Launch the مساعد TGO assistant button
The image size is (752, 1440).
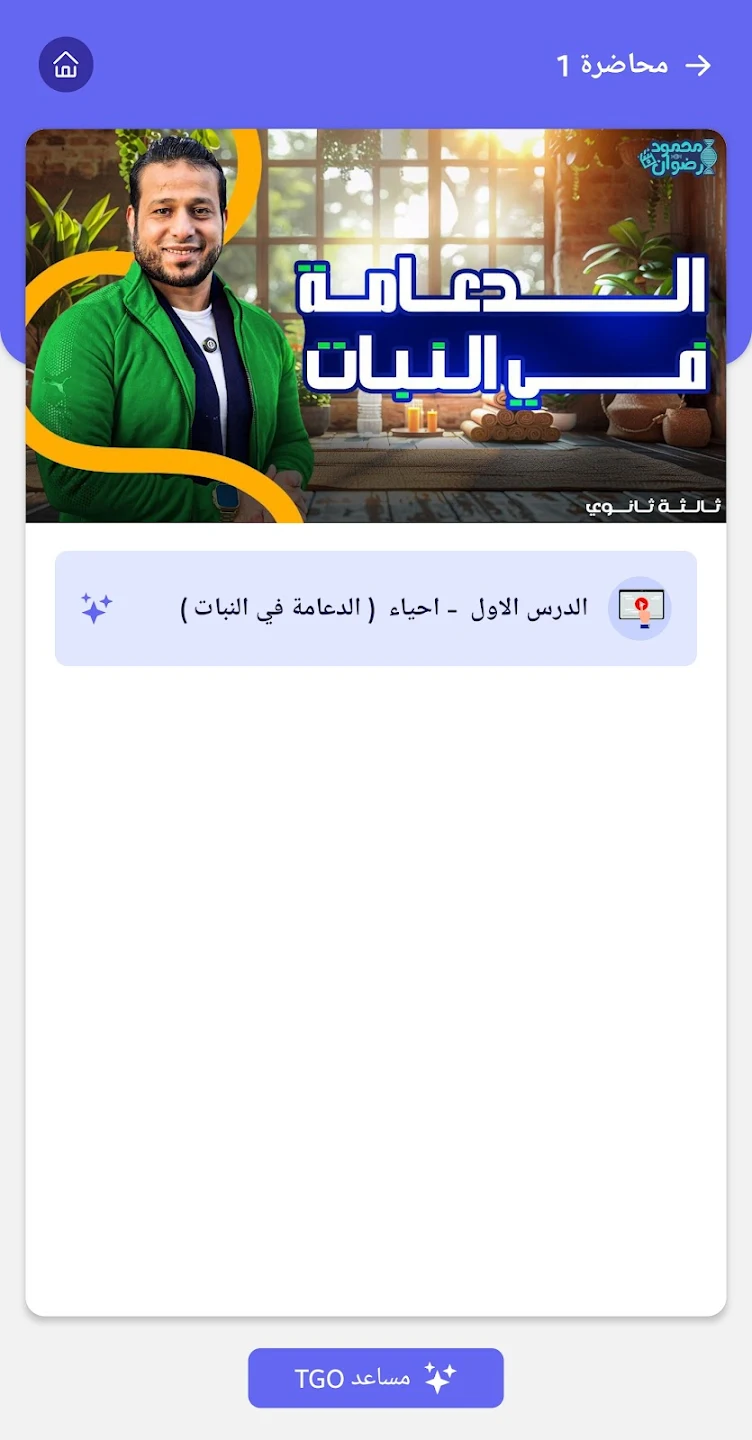click(x=375, y=1378)
